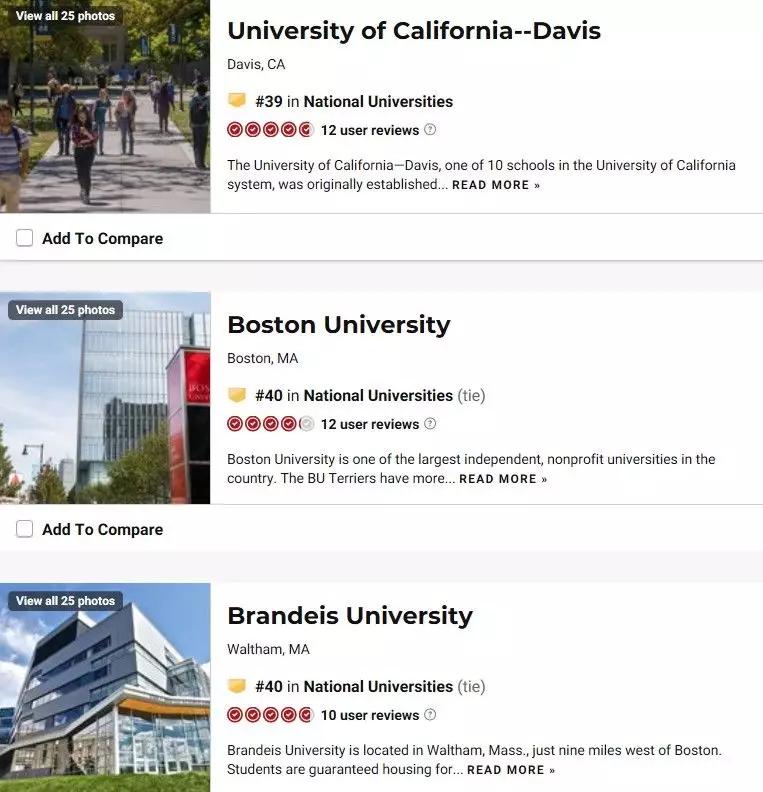
Task: Open UC Davis user reviews info icon
Action: click(430, 130)
